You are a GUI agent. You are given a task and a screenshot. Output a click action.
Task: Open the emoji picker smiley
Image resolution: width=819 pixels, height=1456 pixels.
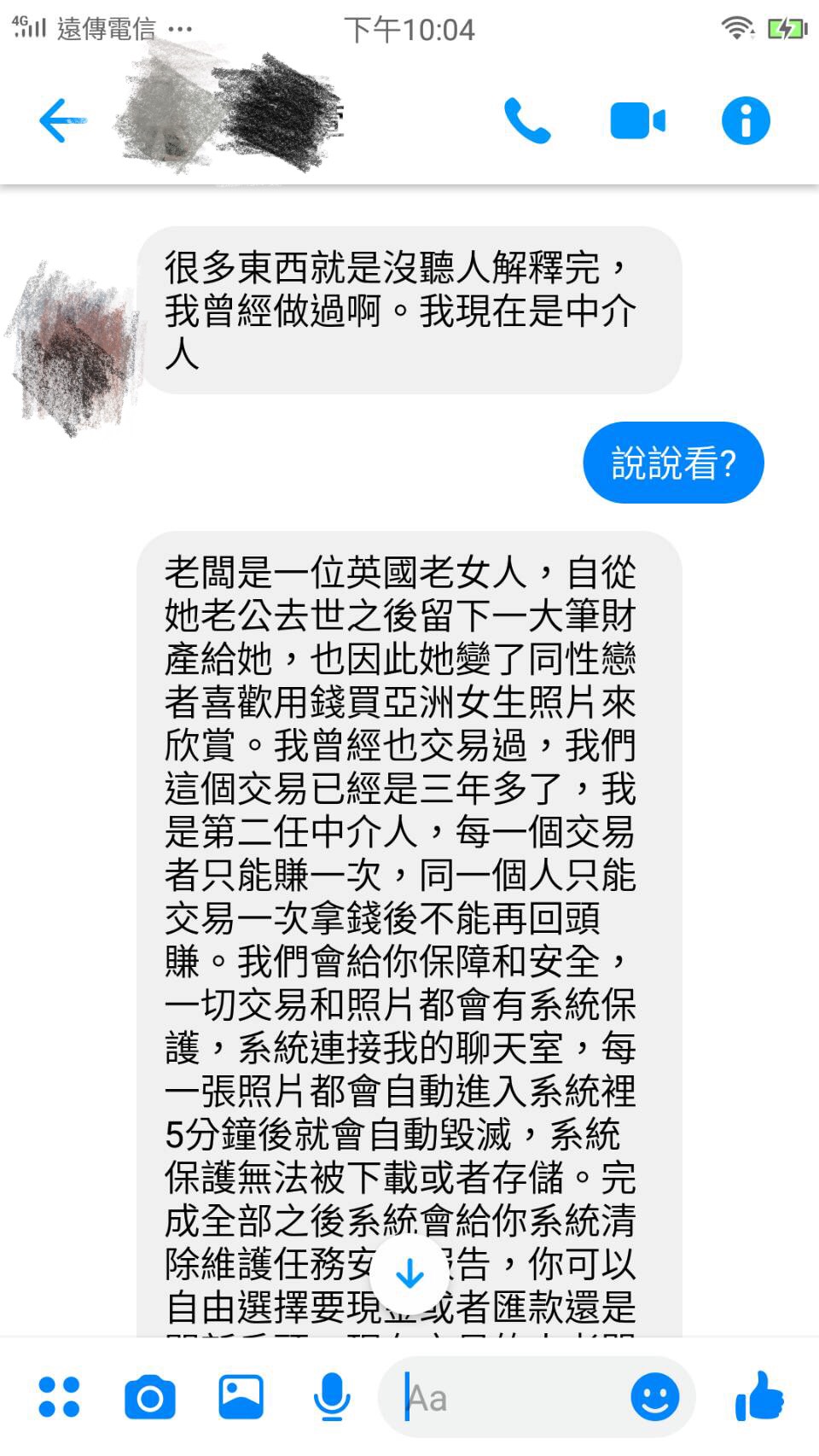[655, 1397]
